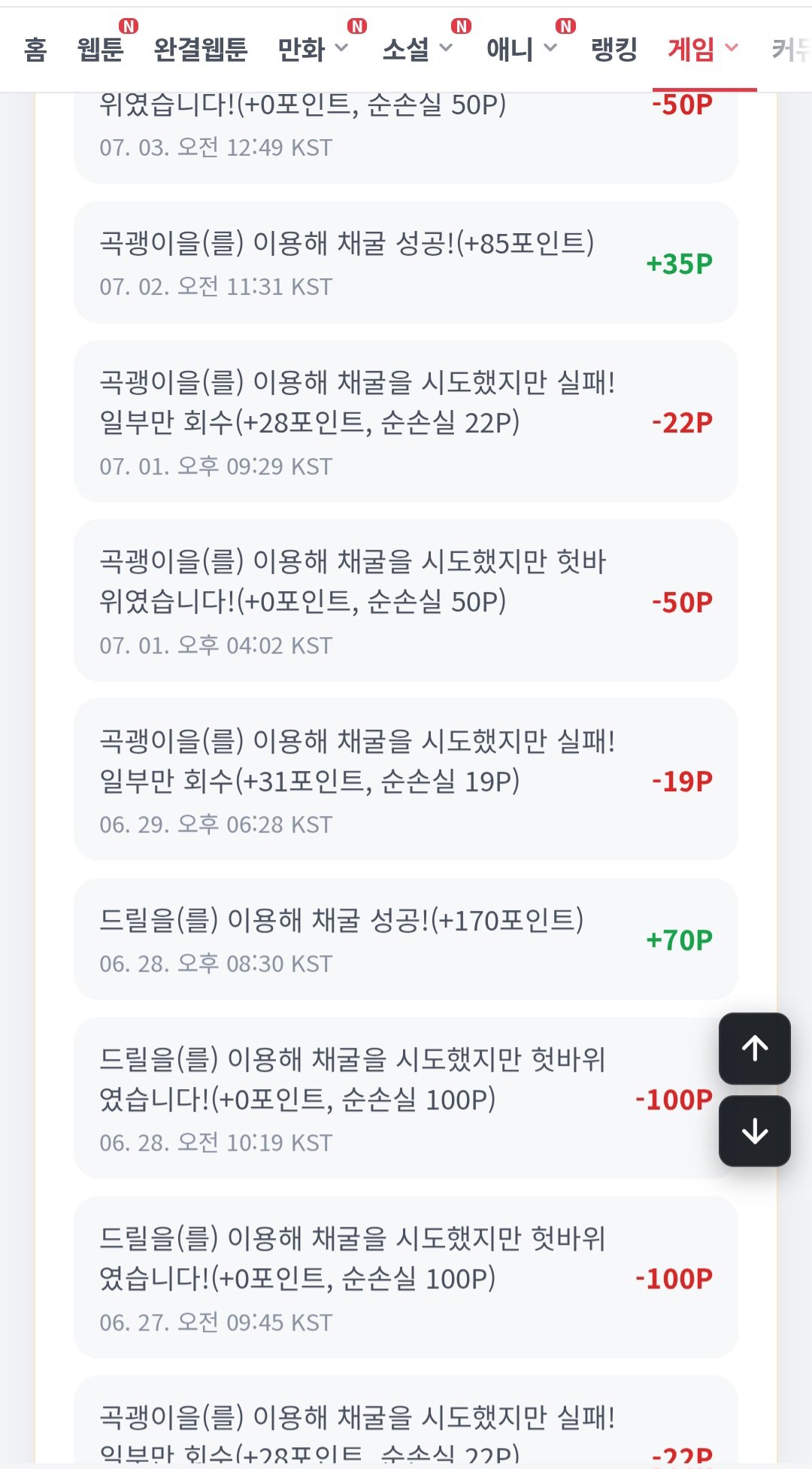
Task: Expand the 게임 menu
Action: (704, 50)
